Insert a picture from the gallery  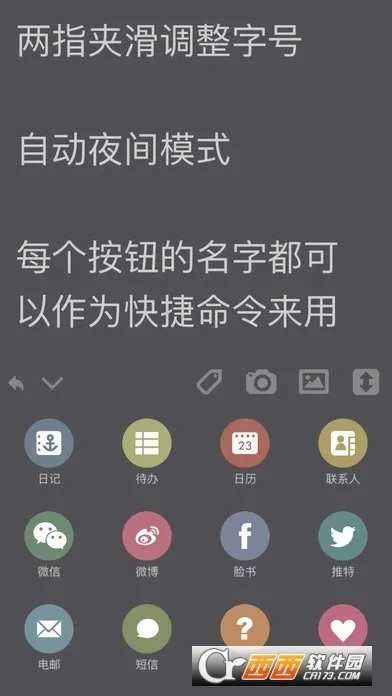[x=314, y=382]
